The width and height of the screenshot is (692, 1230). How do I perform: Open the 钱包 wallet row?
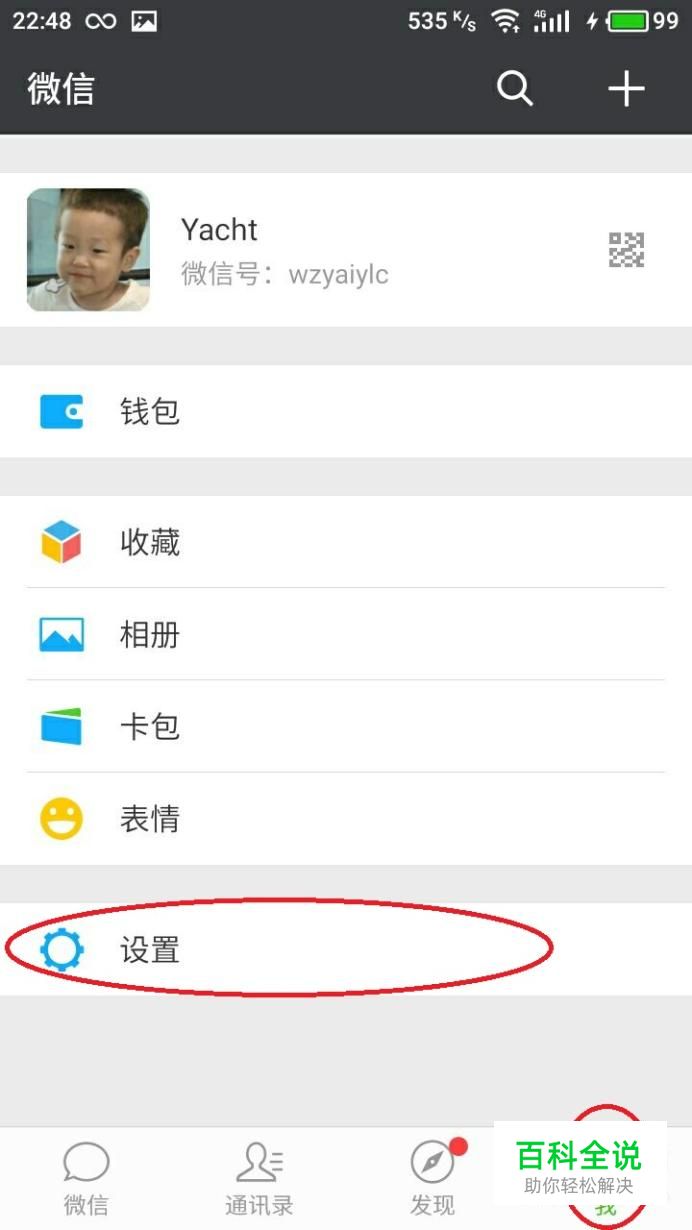346,411
